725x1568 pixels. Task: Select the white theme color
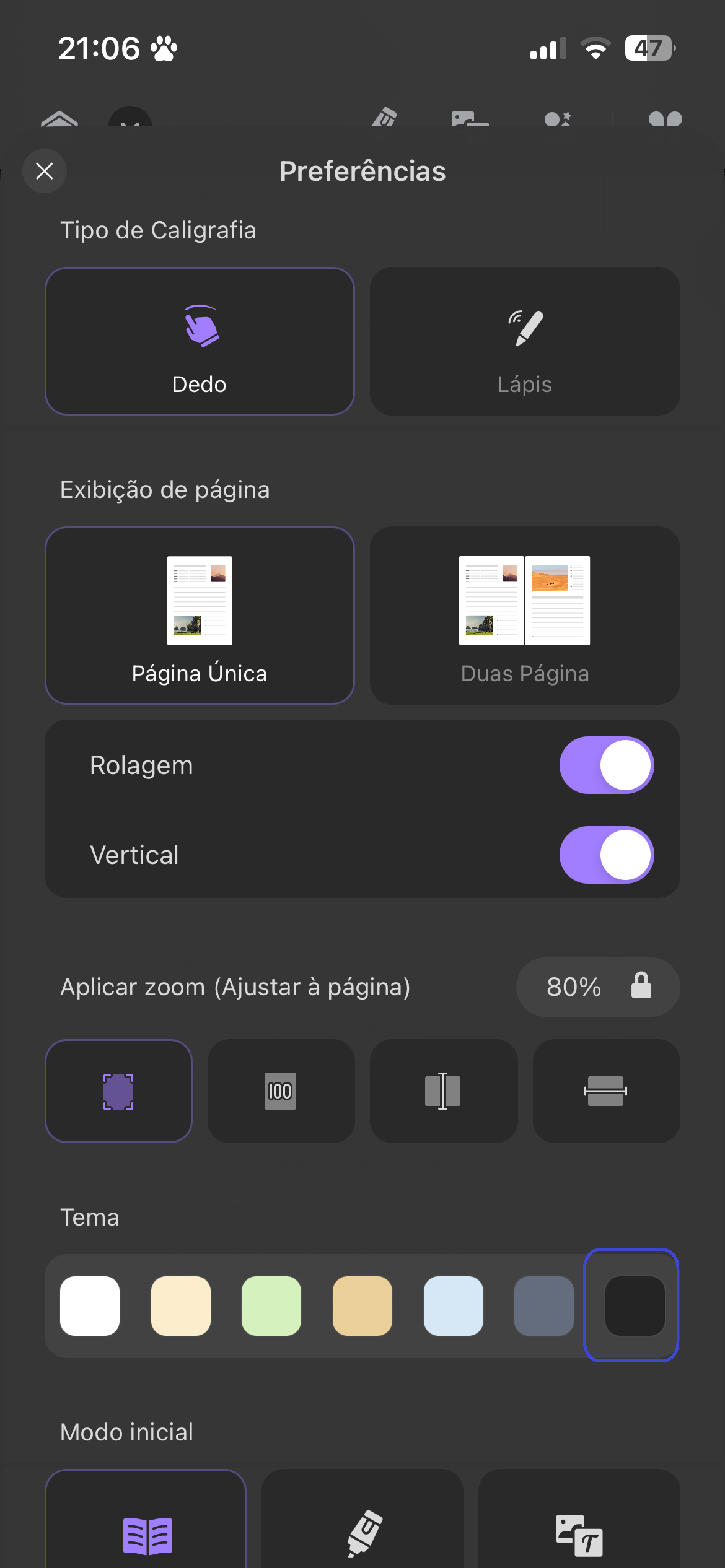click(x=90, y=1306)
